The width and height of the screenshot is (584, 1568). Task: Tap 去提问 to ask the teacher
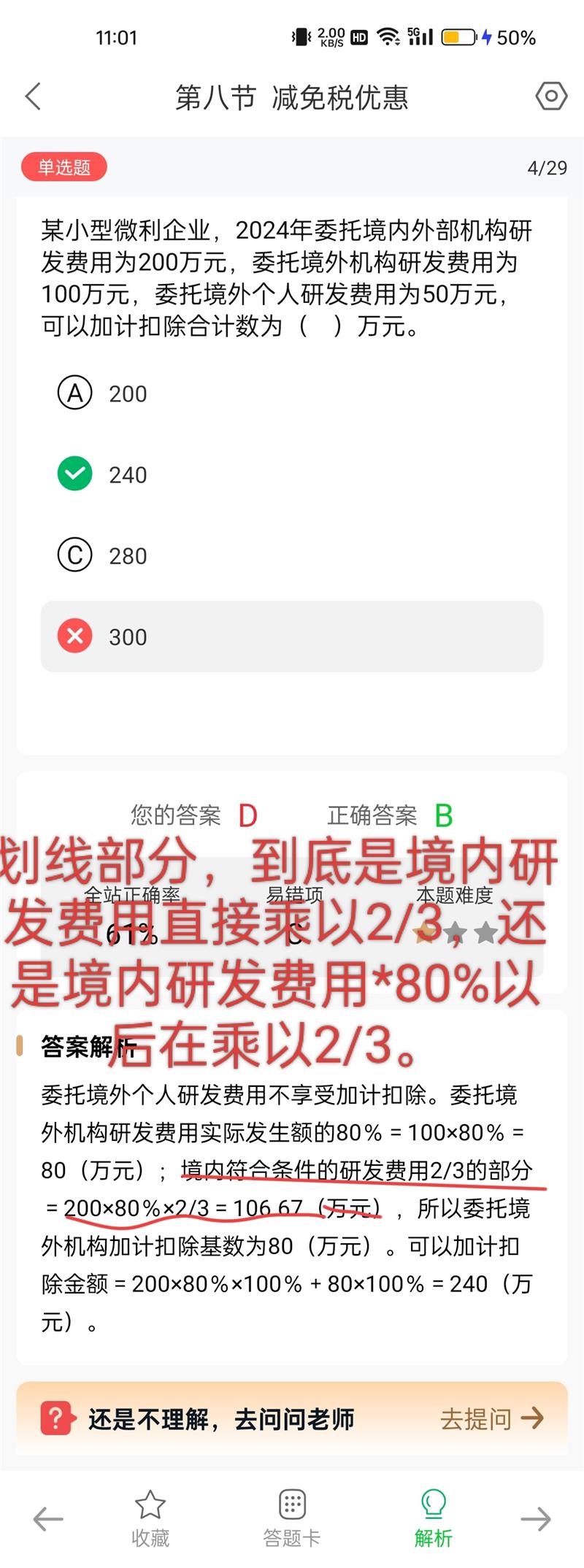[x=491, y=1418]
